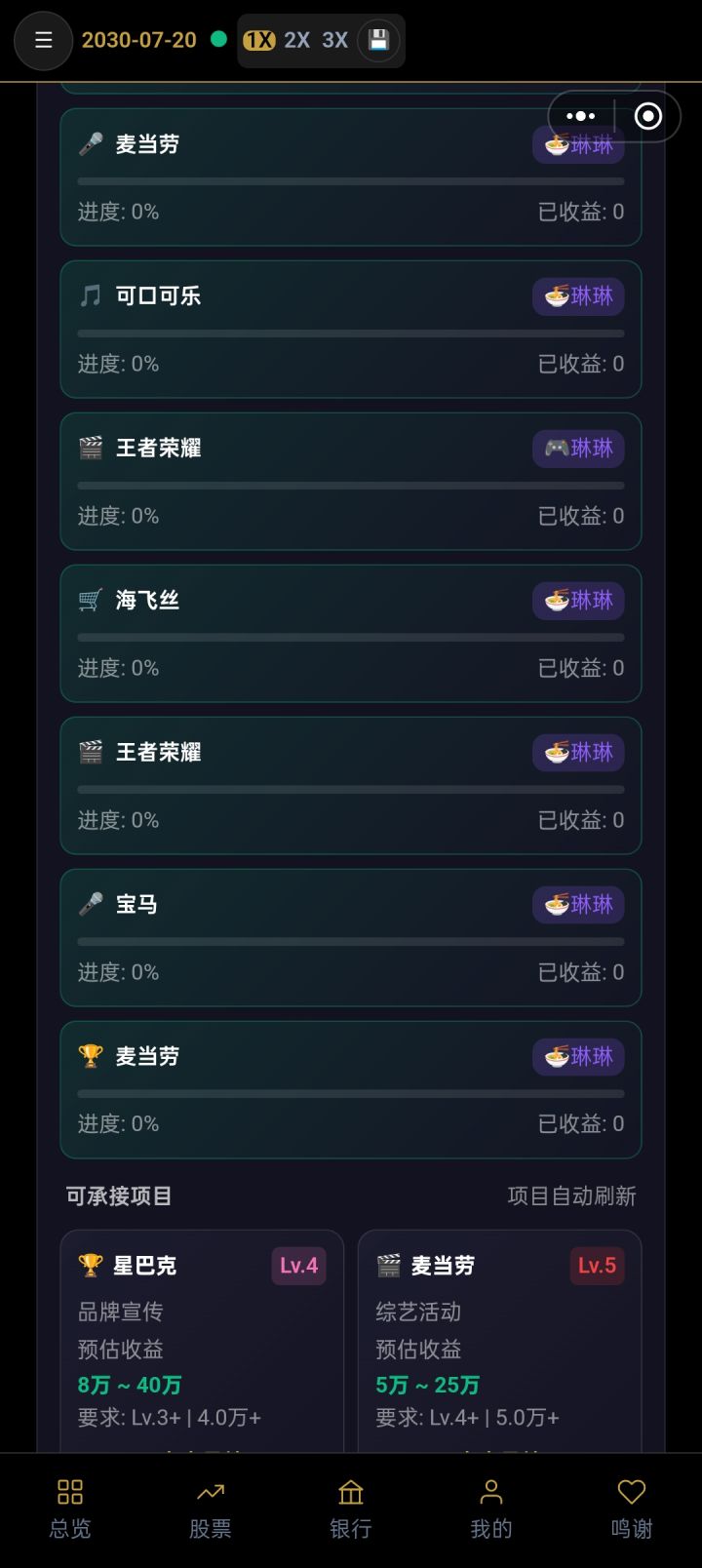Expand the ellipsis options menu
The height and width of the screenshot is (1568, 702).
point(580,116)
